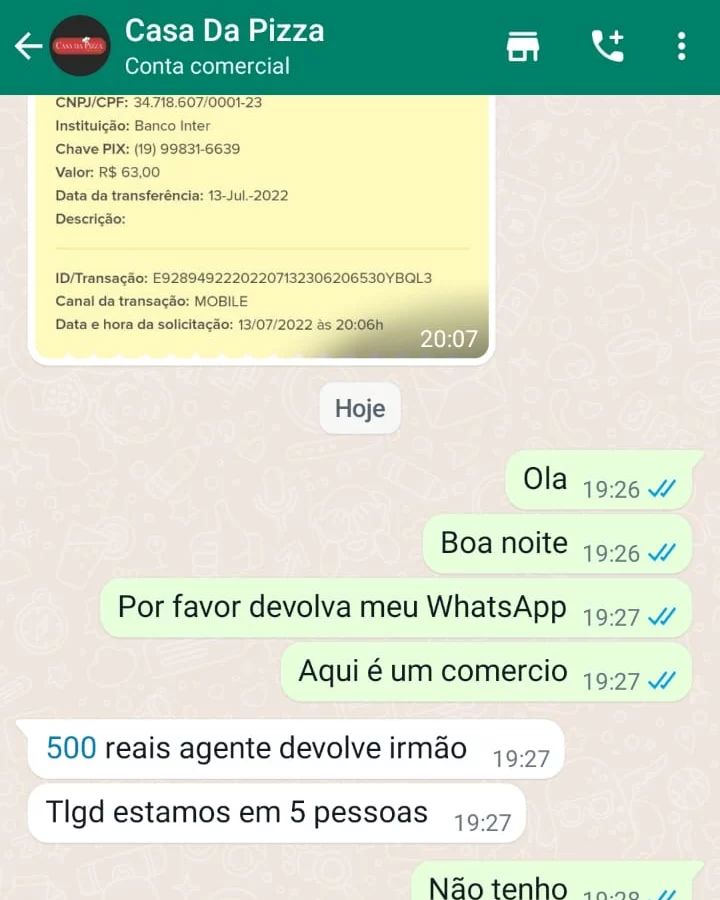Start a call with Casa Da Pizza
Viewport: 720px width, 900px height.
click(x=607, y=46)
